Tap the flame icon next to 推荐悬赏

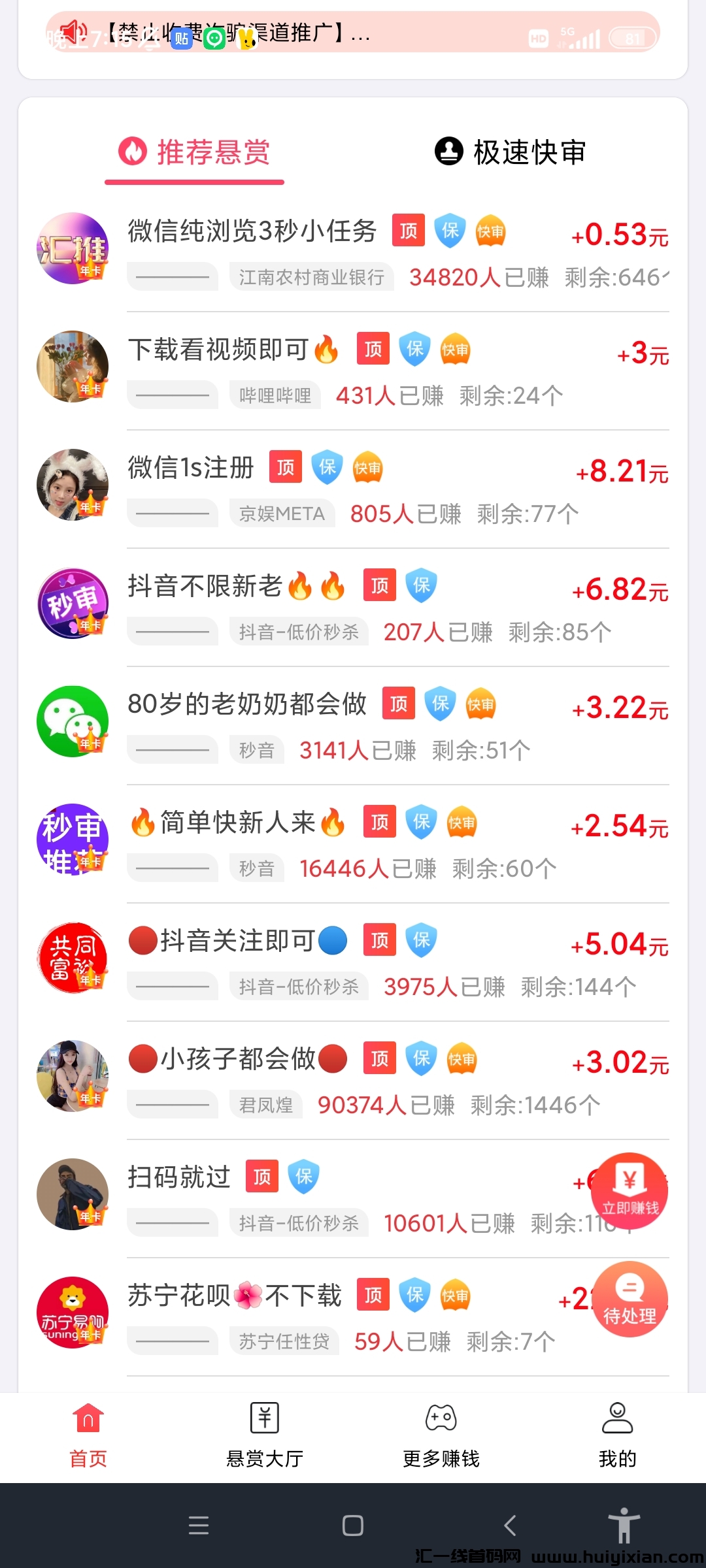(134, 152)
